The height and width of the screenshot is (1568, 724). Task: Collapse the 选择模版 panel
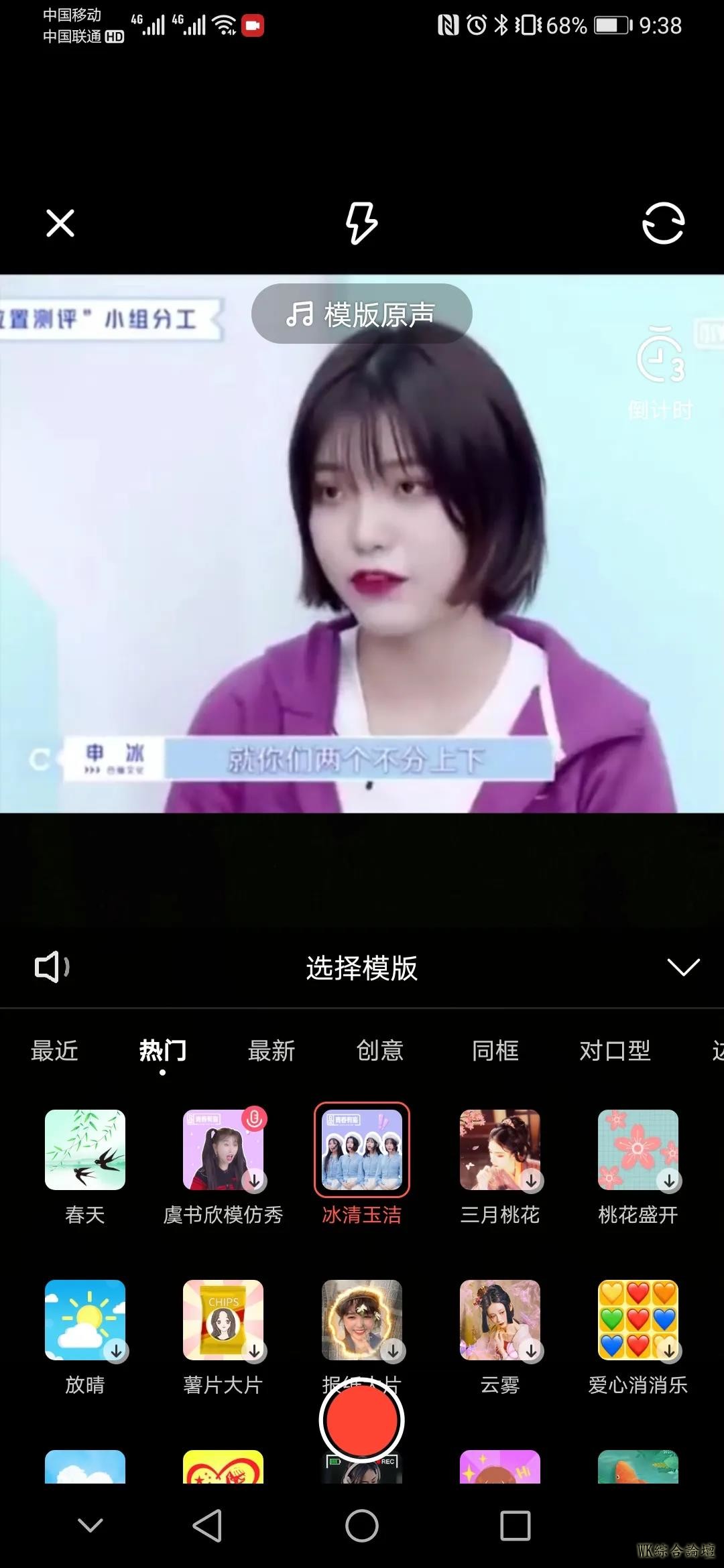pyautogui.click(x=683, y=967)
